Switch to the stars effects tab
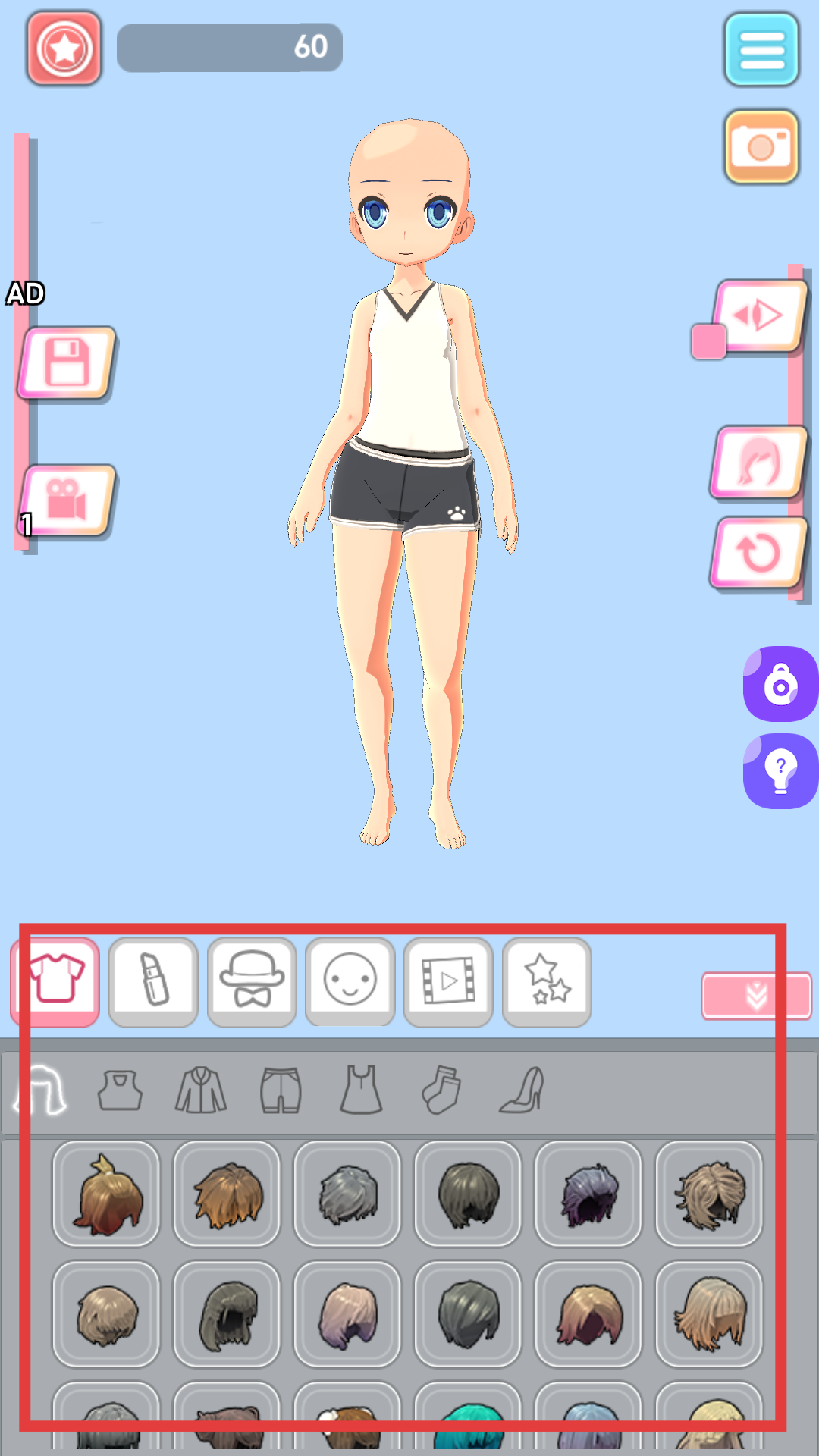819x1456 pixels. tap(547, 981)
